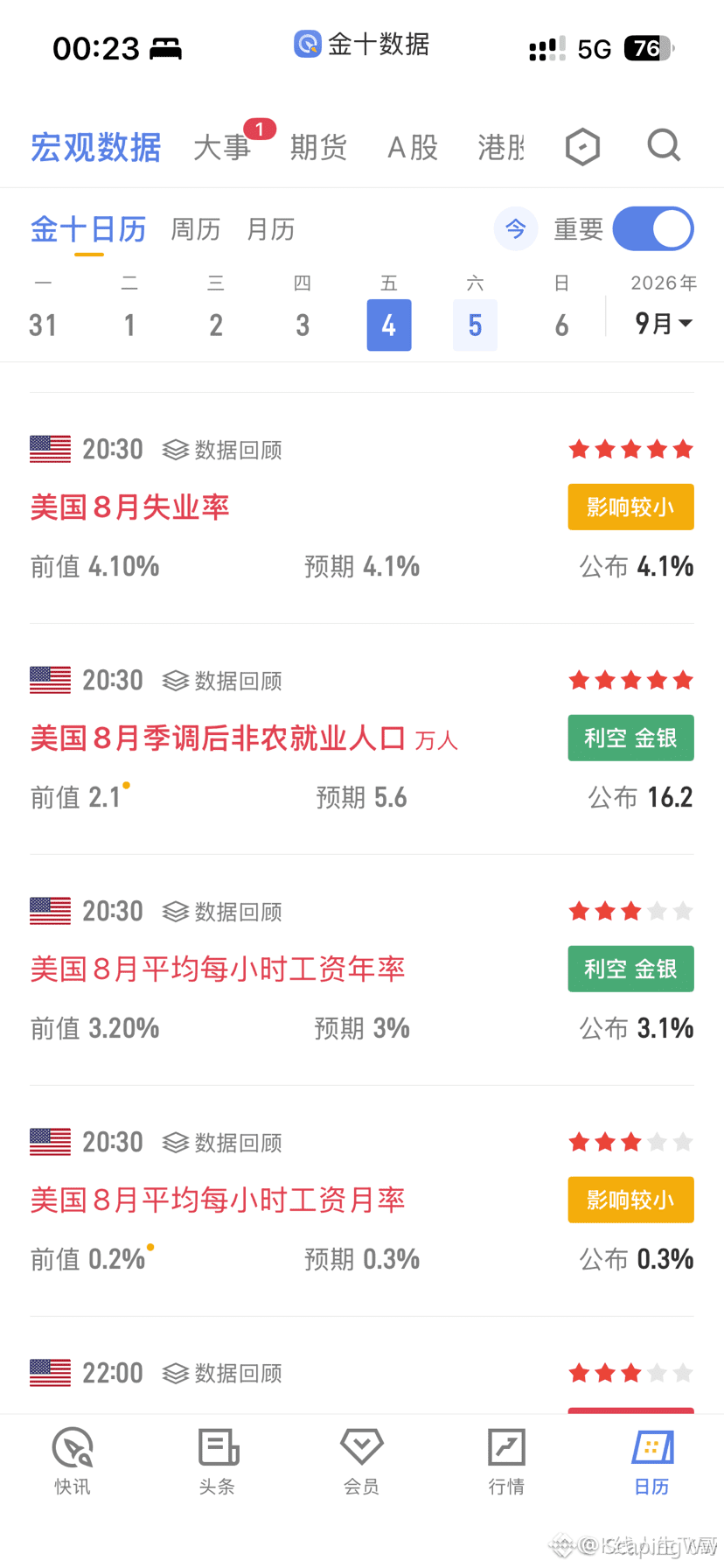Go to the 行情 bottom tab
The height and width of the screenshot is (1568, 724).
[x=506, y=1460]
